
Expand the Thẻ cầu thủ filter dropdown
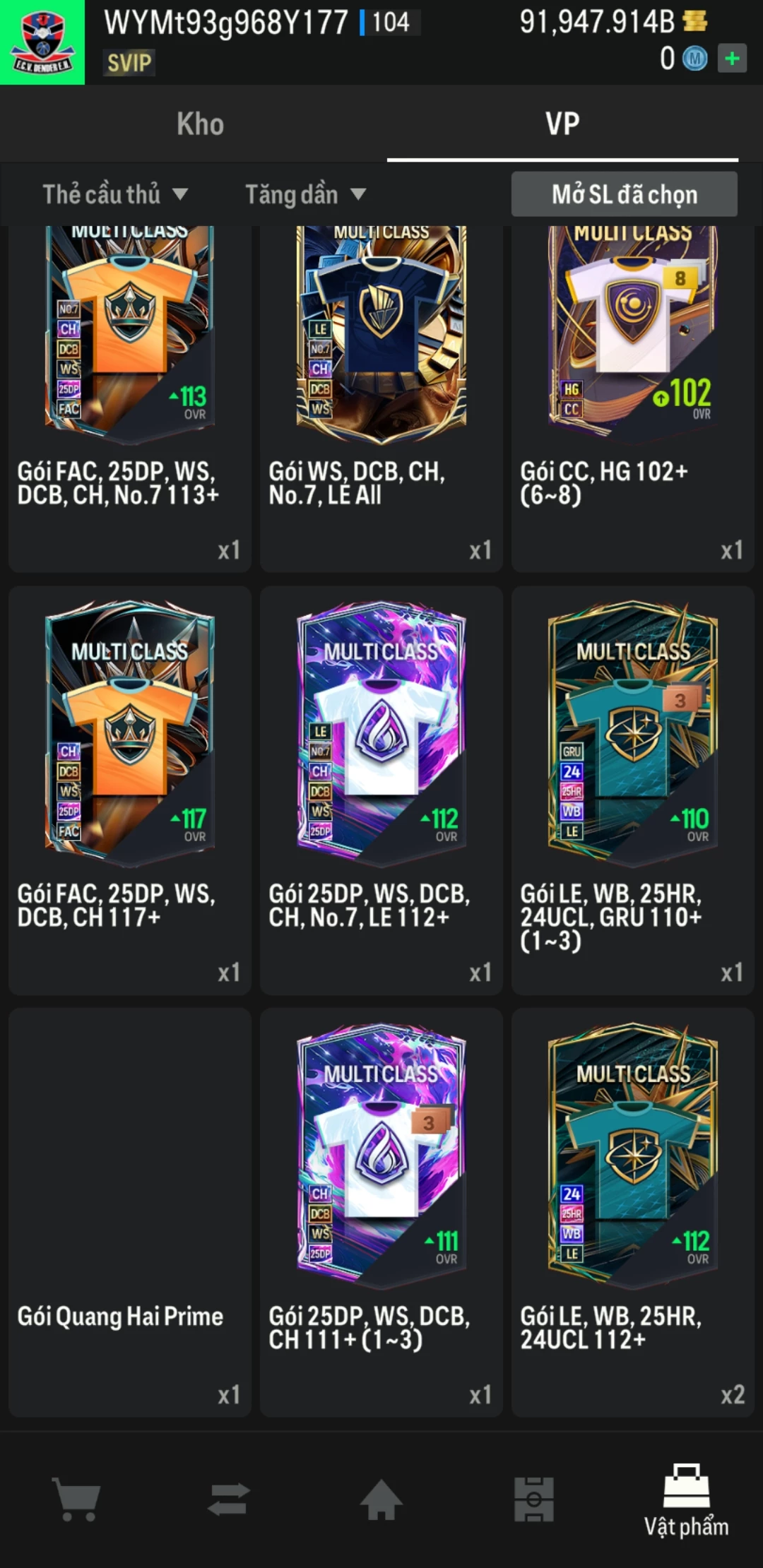115,194
